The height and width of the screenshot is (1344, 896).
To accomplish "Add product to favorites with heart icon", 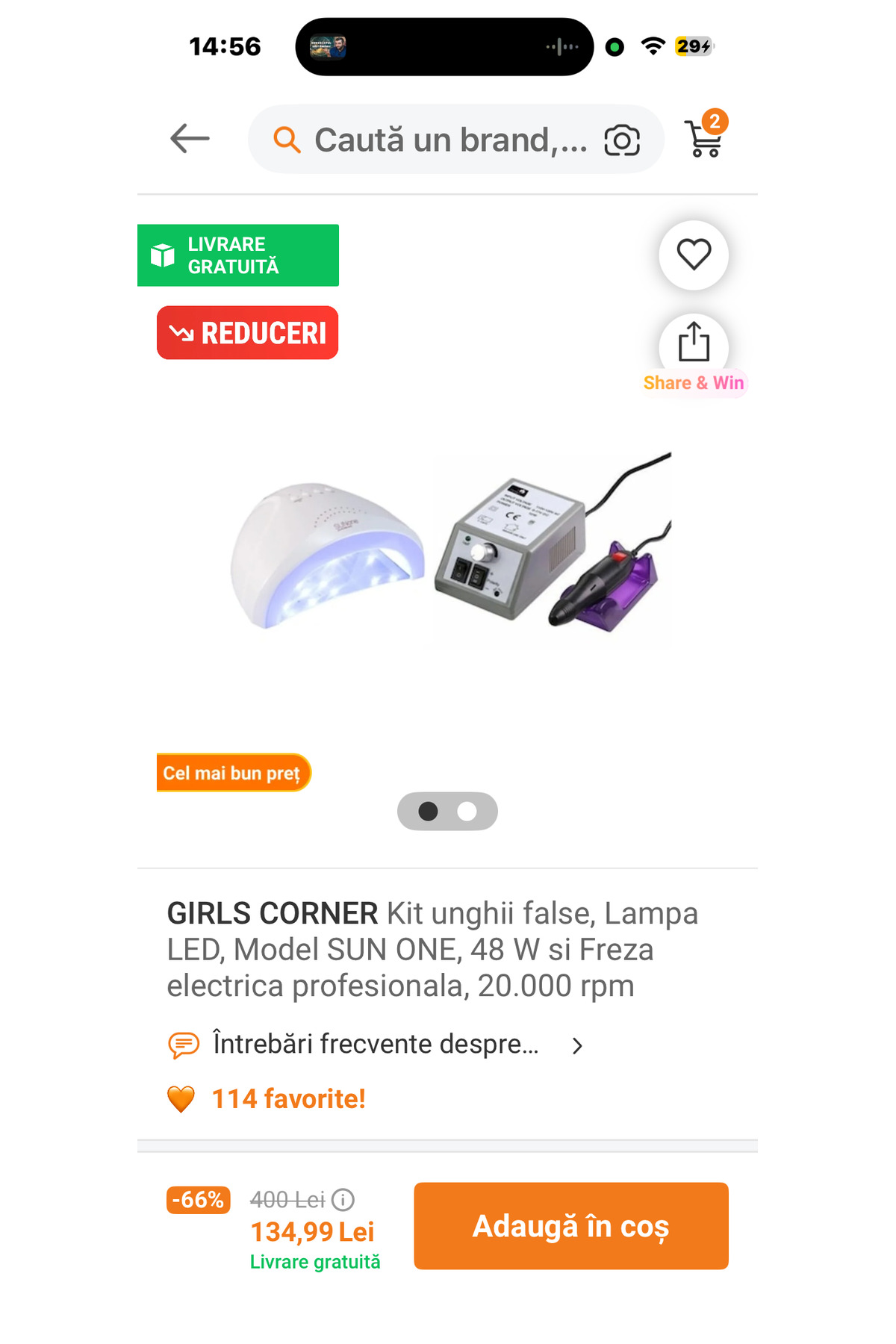I will (x=694, y=255).
